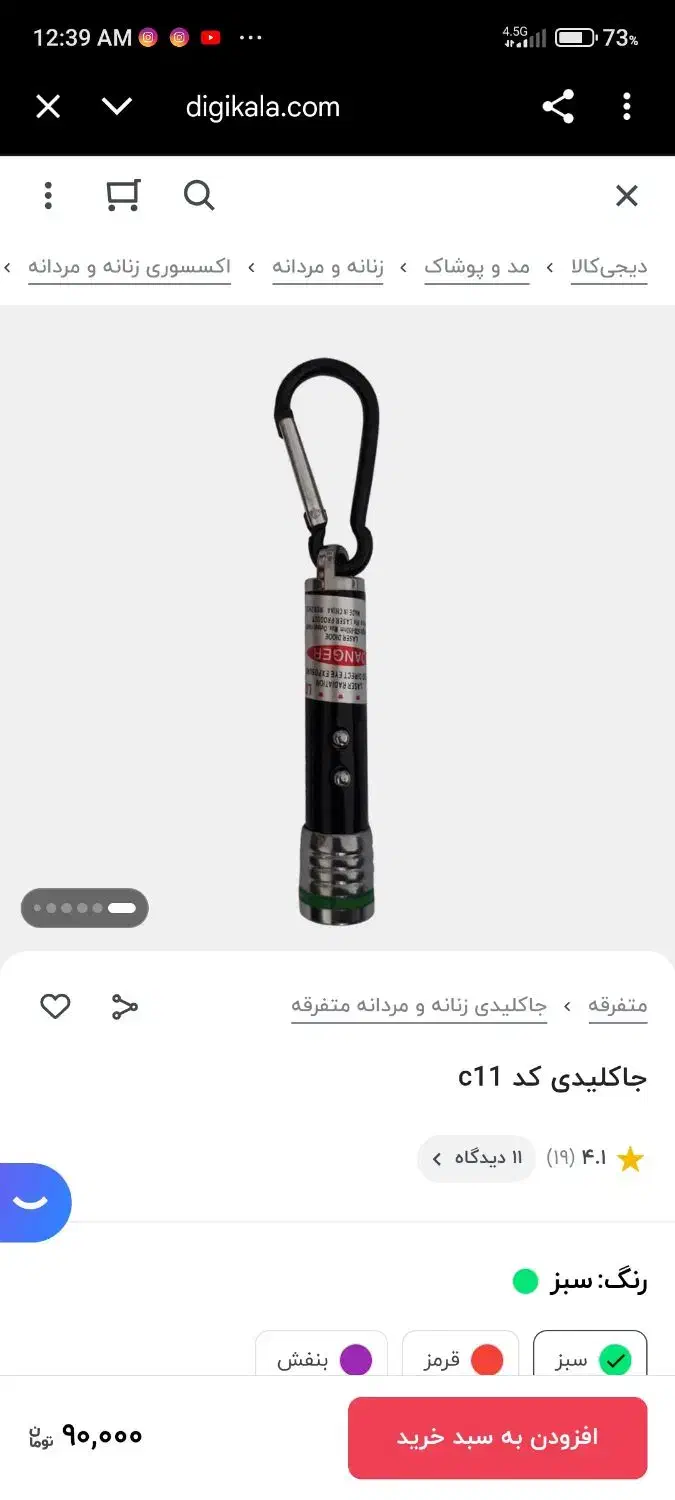Open the product page options menu
Image resolution: width=675 pixels, height=1500 pixels.
pos(48,195)
